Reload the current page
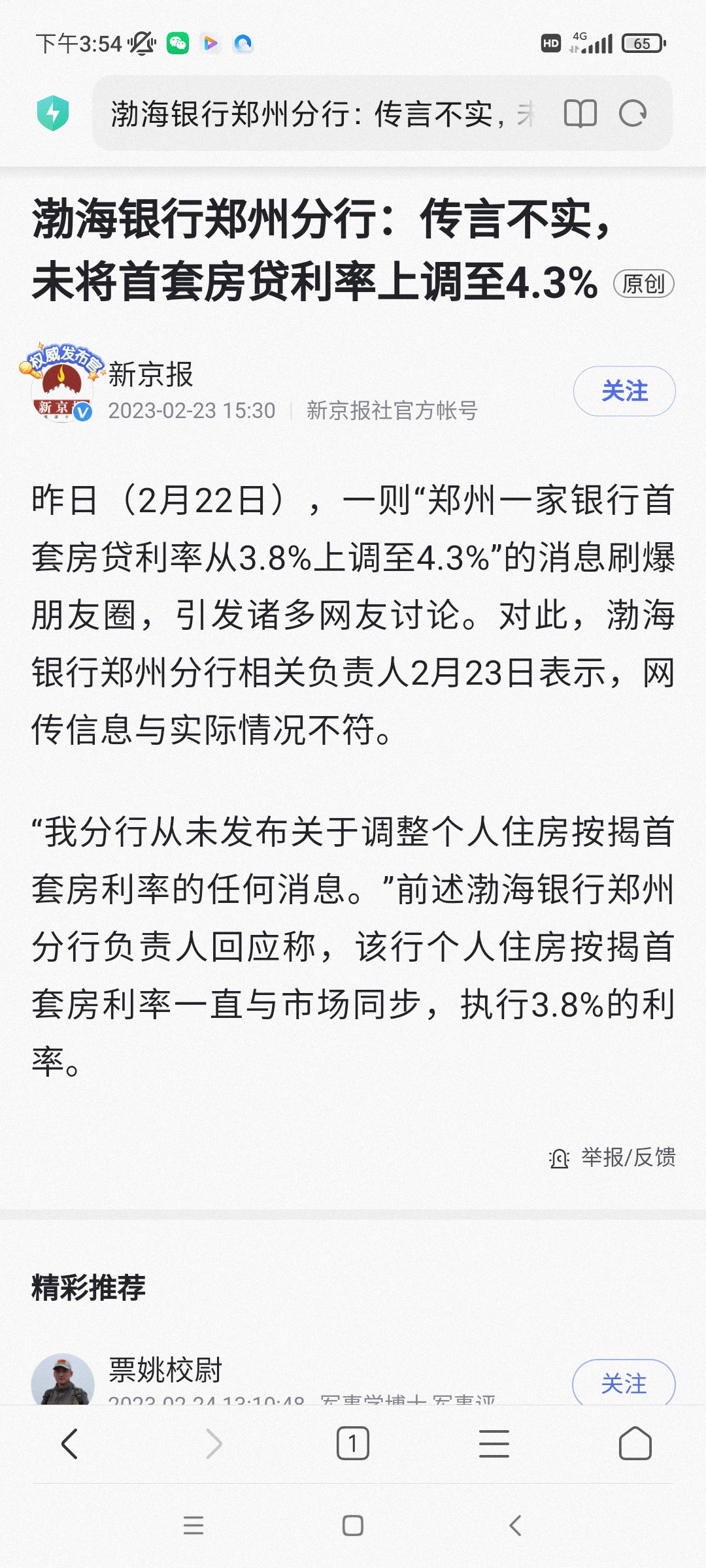 pyautogui.click(x=633, y=114)
